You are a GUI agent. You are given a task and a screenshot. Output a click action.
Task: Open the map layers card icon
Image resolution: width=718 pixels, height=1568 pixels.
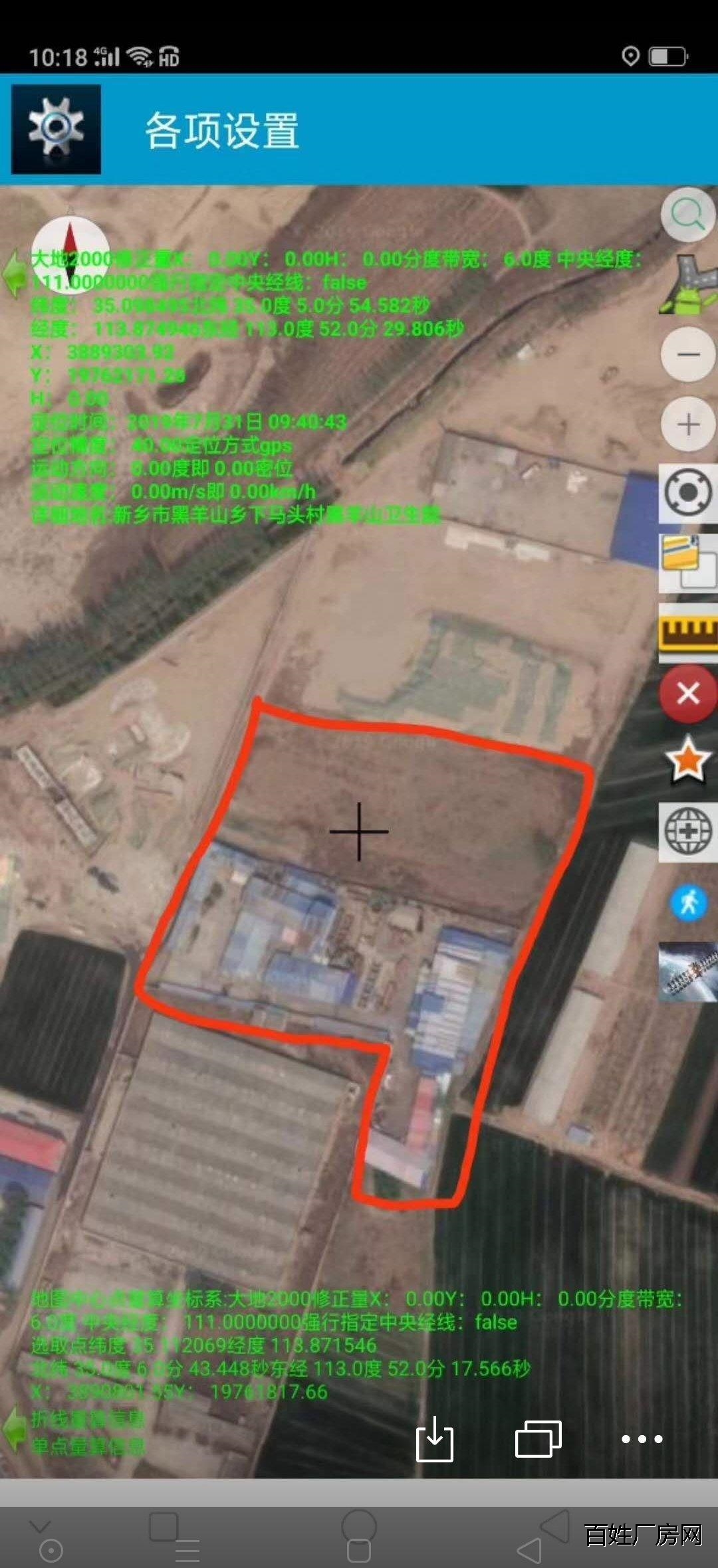pos(688,563)
